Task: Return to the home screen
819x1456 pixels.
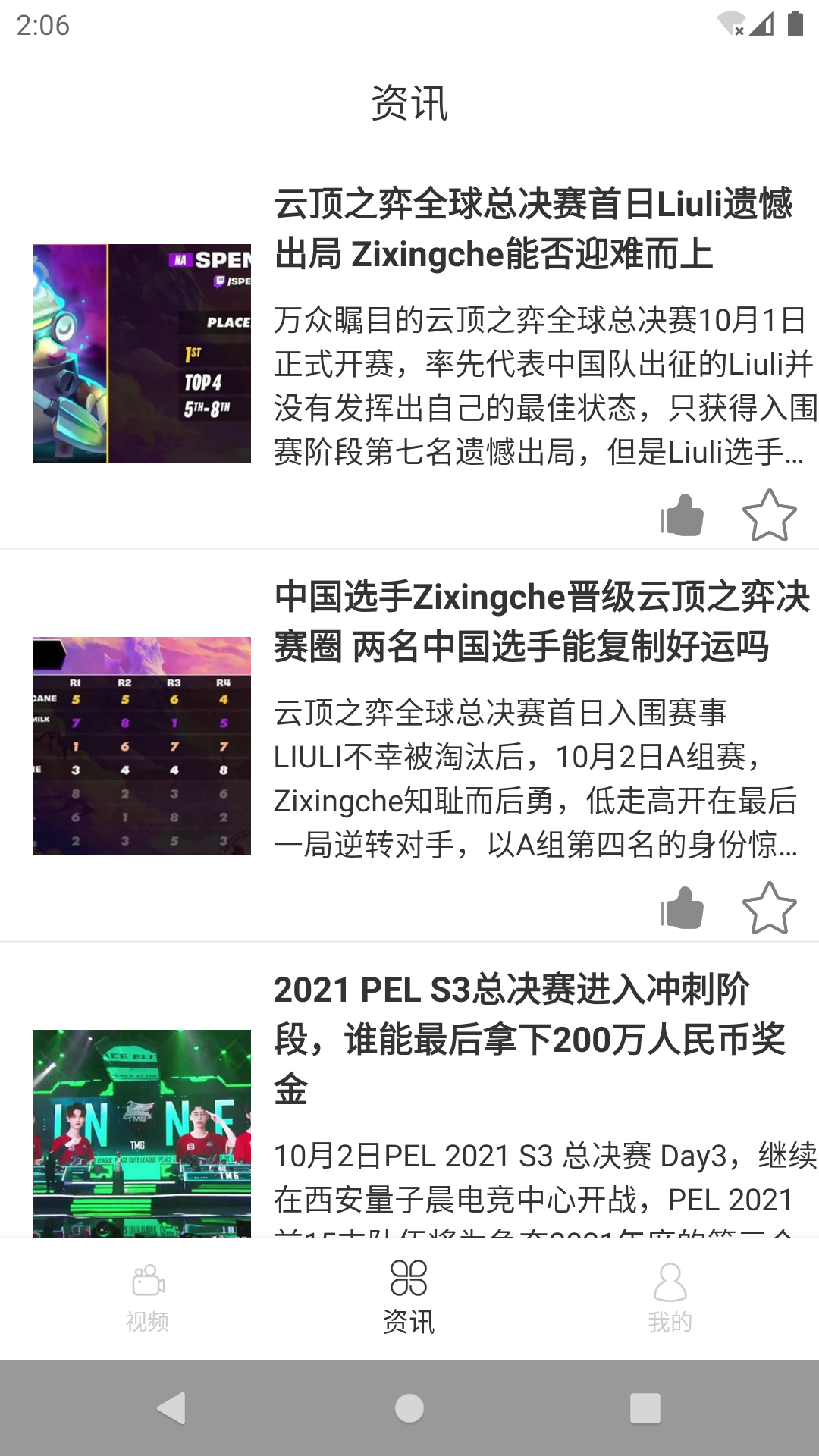Action: point(409,1408)
